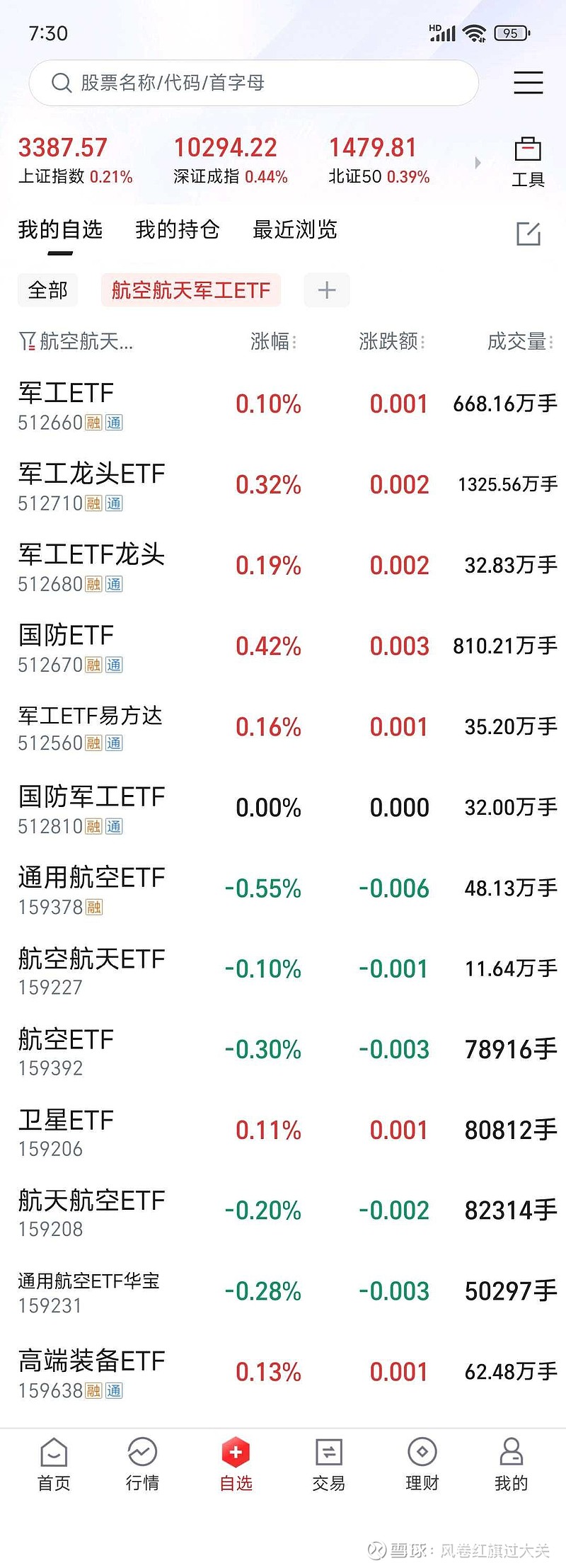Select the 全部 group chip
566x1568 pixels.
point(47,290)
